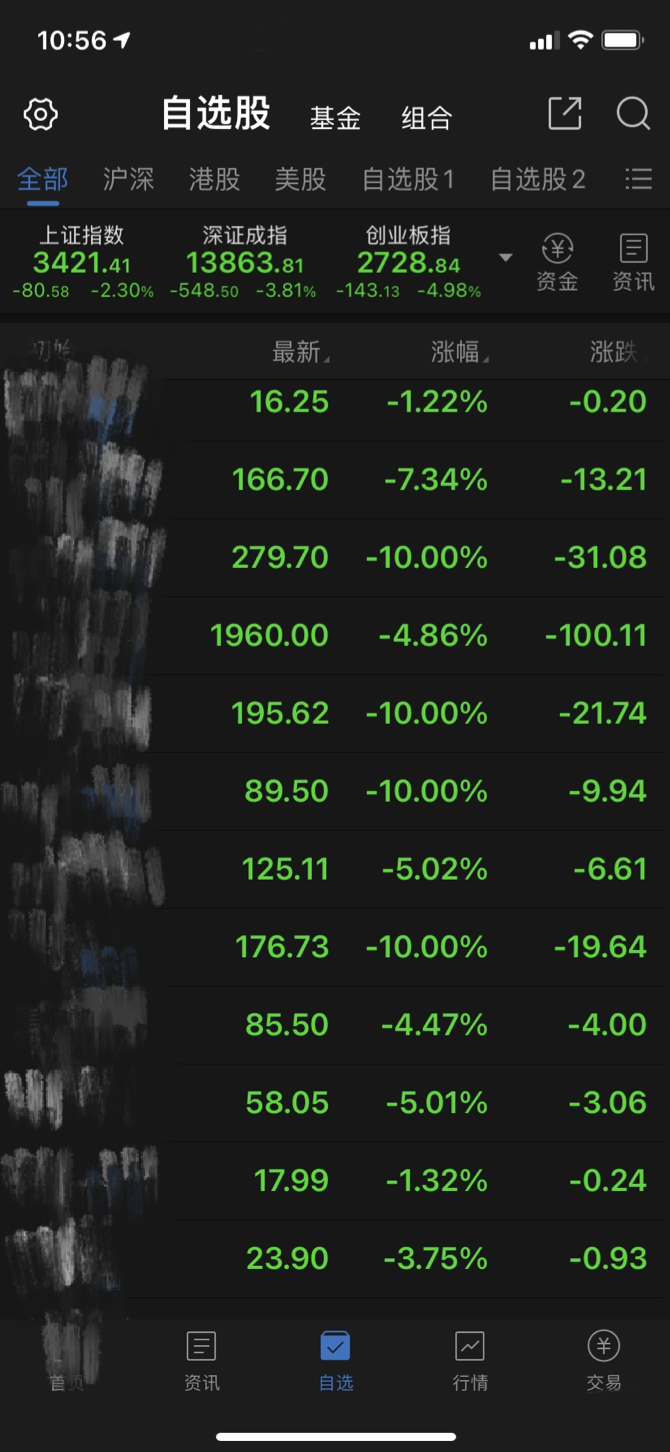Expand the index dropdown arrow
The width and height of the screenshot is (670, 1452).
point(506,258)
